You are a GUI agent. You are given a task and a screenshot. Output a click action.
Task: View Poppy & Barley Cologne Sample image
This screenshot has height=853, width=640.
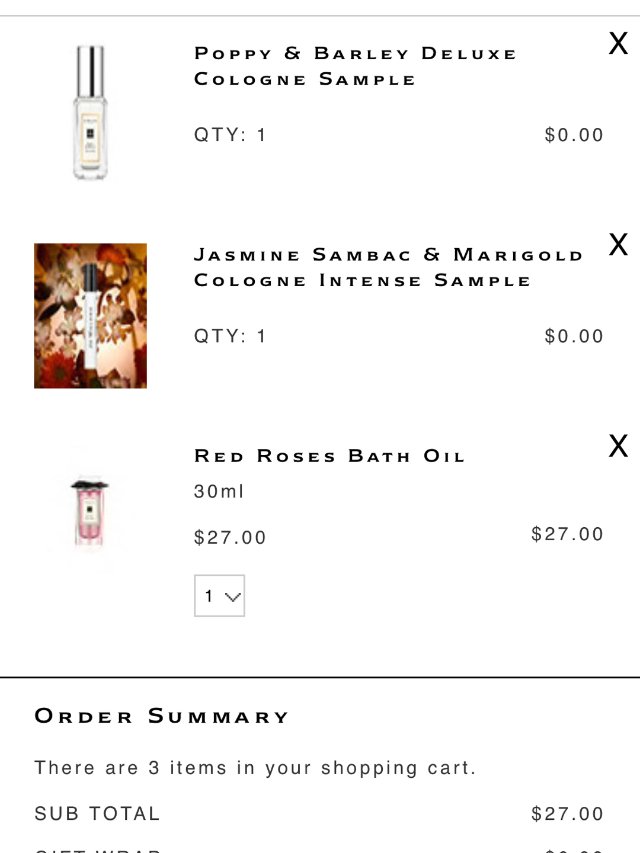coord(90,113)
